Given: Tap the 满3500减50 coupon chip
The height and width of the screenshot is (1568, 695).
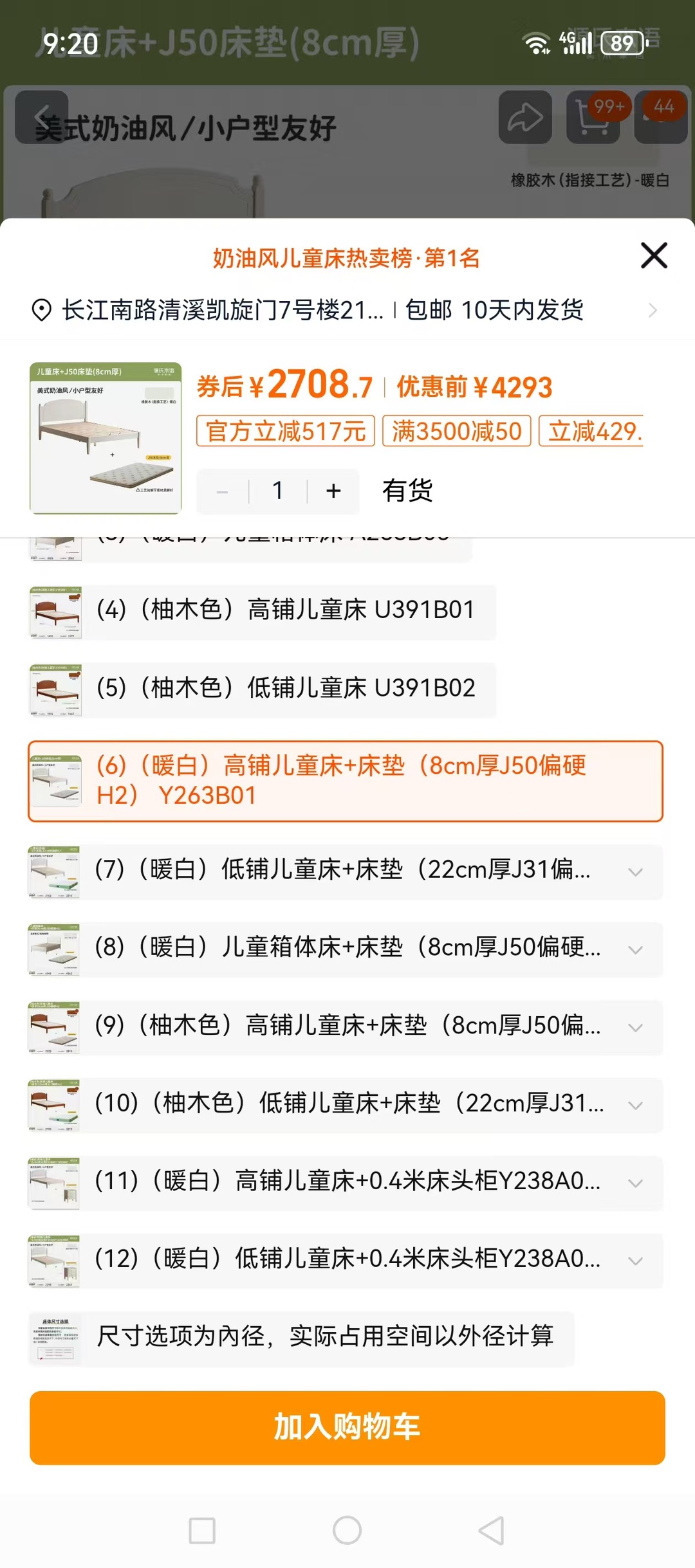Looking at the screenshot, I should click(456, 431).
